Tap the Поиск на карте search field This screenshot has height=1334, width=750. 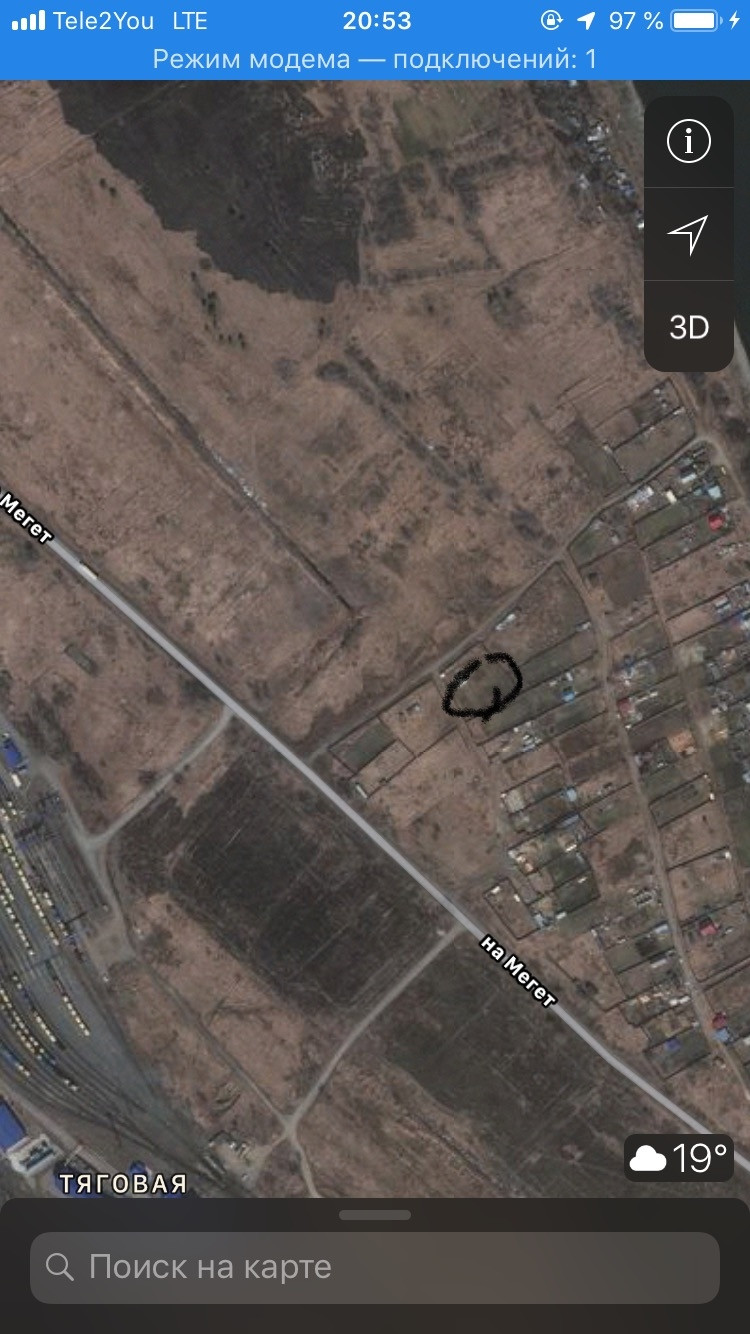pos(375,1267)
